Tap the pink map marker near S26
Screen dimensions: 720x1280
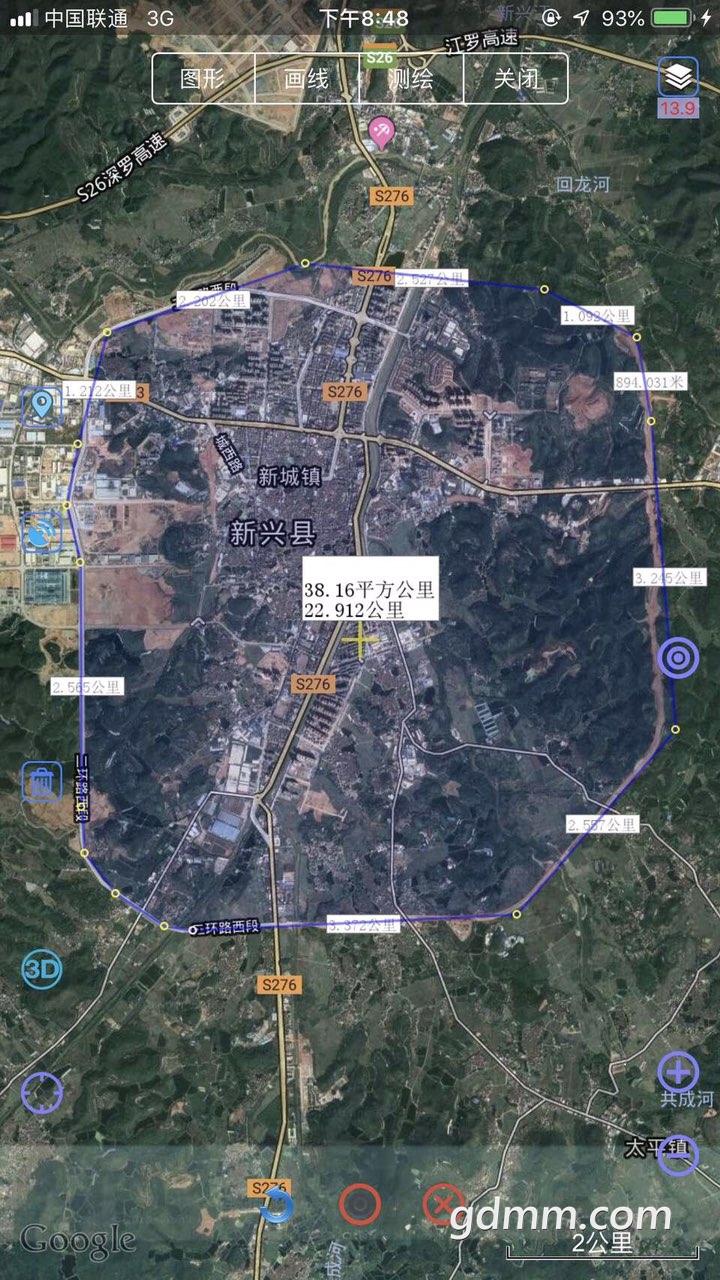(x=381, y=130)
